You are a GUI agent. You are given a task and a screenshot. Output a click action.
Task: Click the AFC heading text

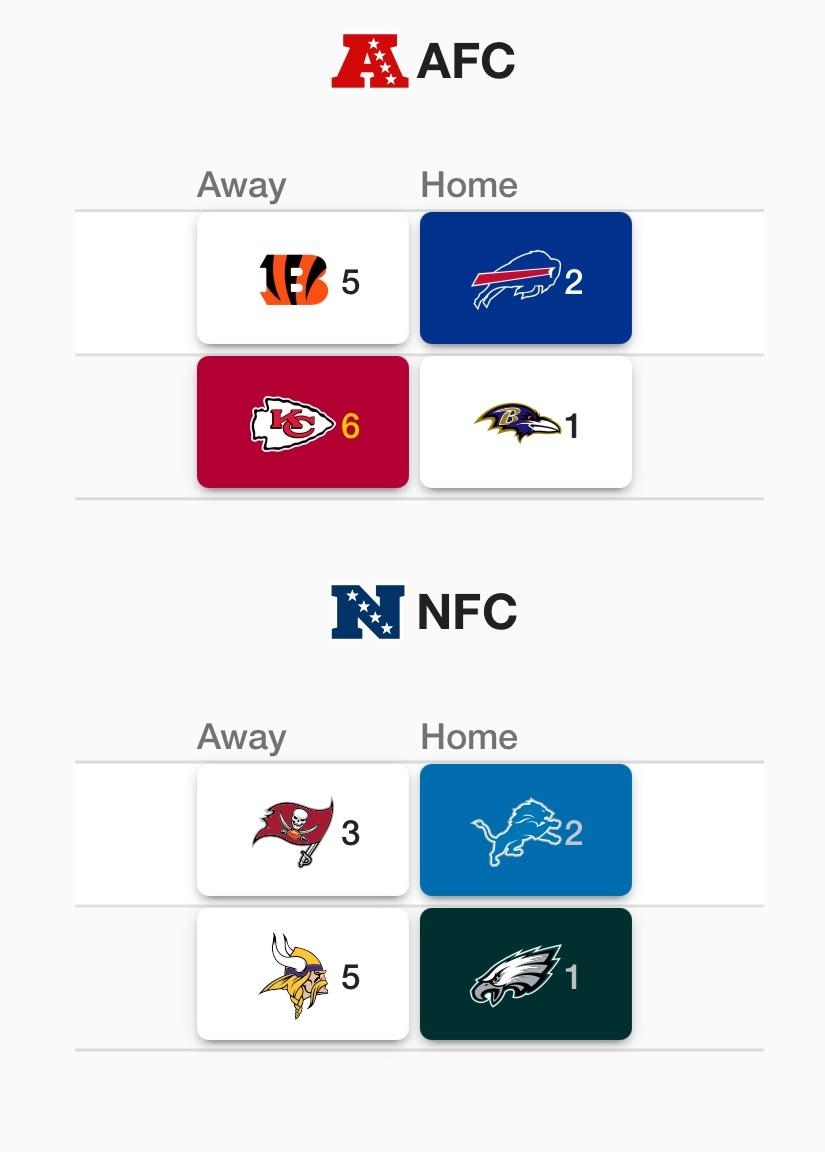tap(470, 60)
